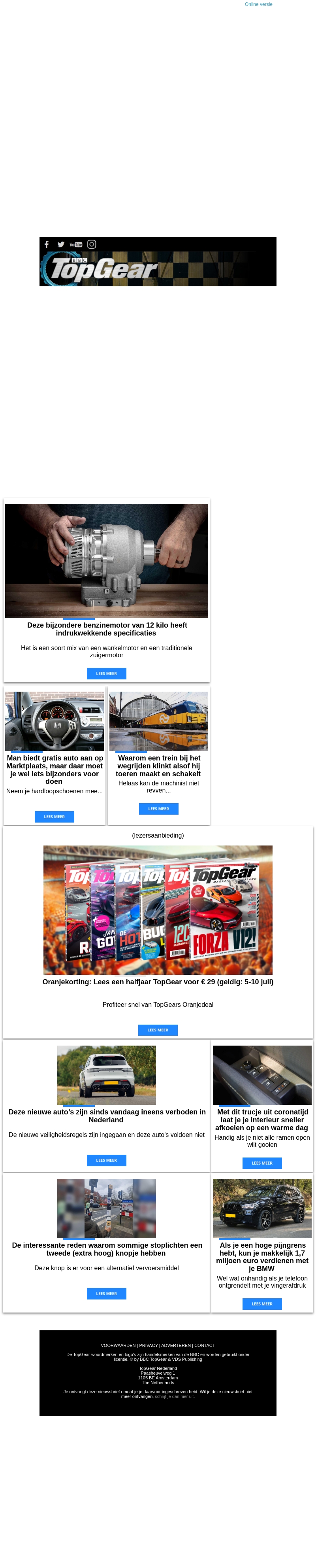The width and height of the screenshot is (316, 1568).
Task: Open the Contact footer link
Action: click(205, 1345)
